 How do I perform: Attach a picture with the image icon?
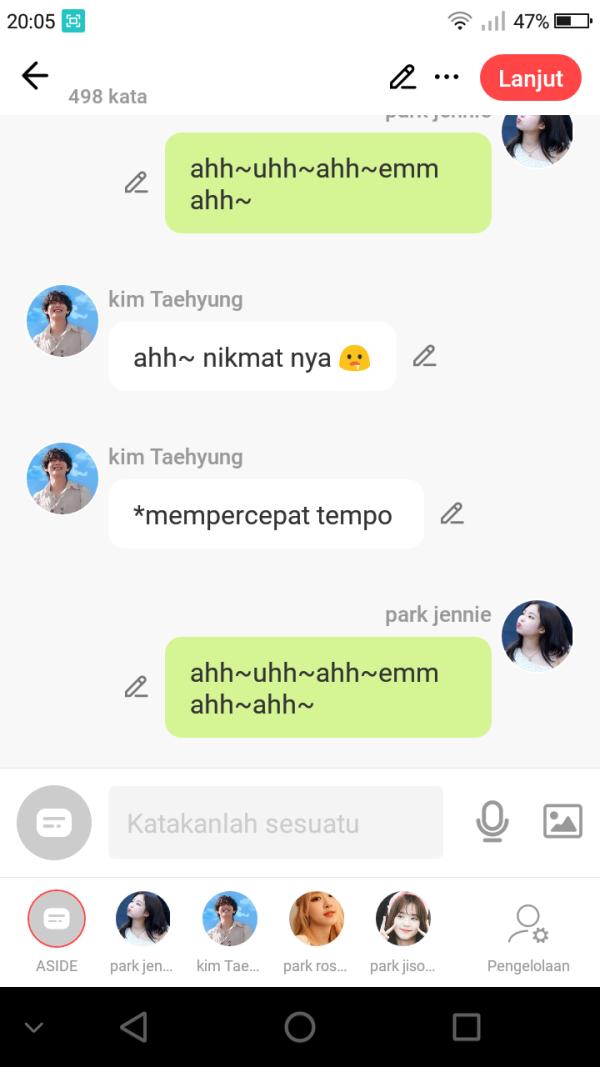pos(562,821)
